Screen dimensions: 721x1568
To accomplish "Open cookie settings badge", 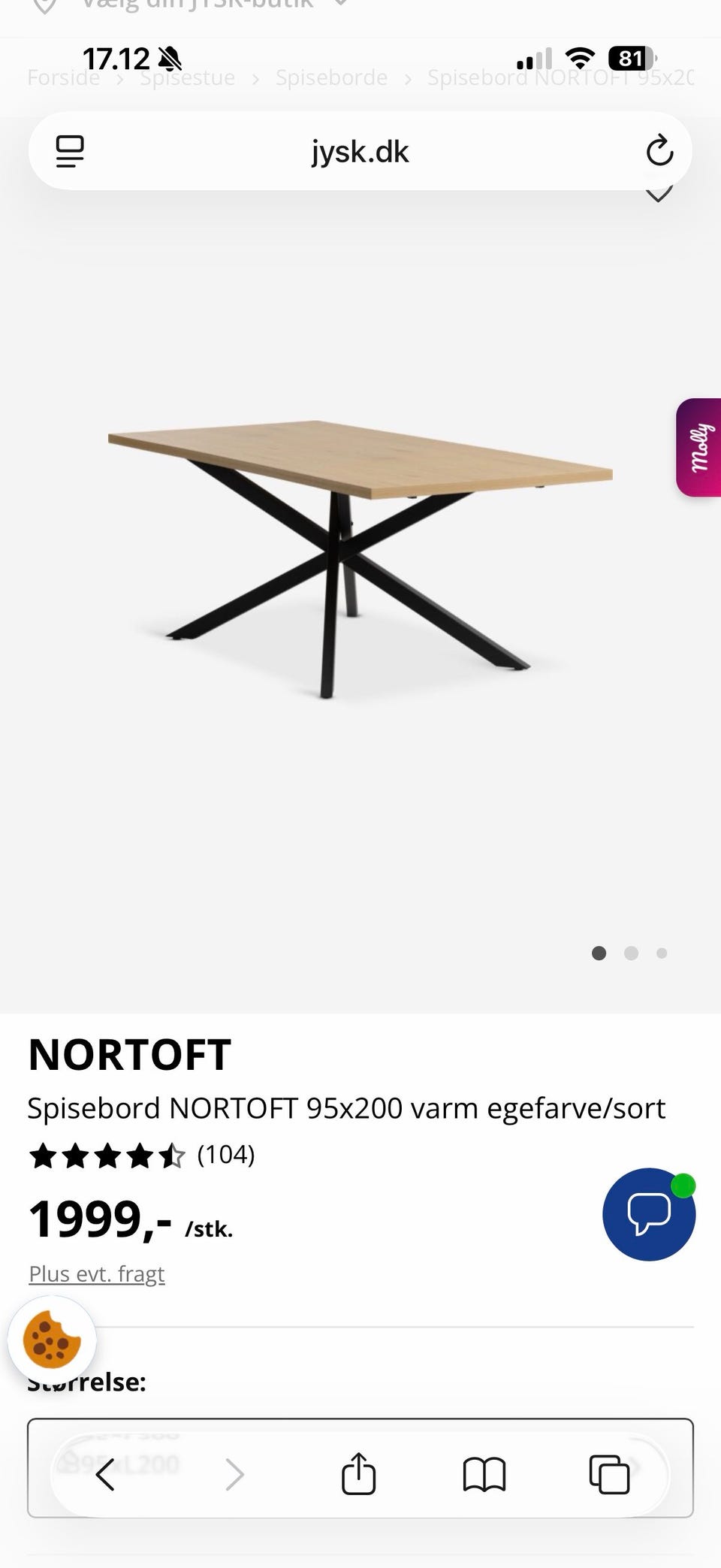I will click(52, 1340).
